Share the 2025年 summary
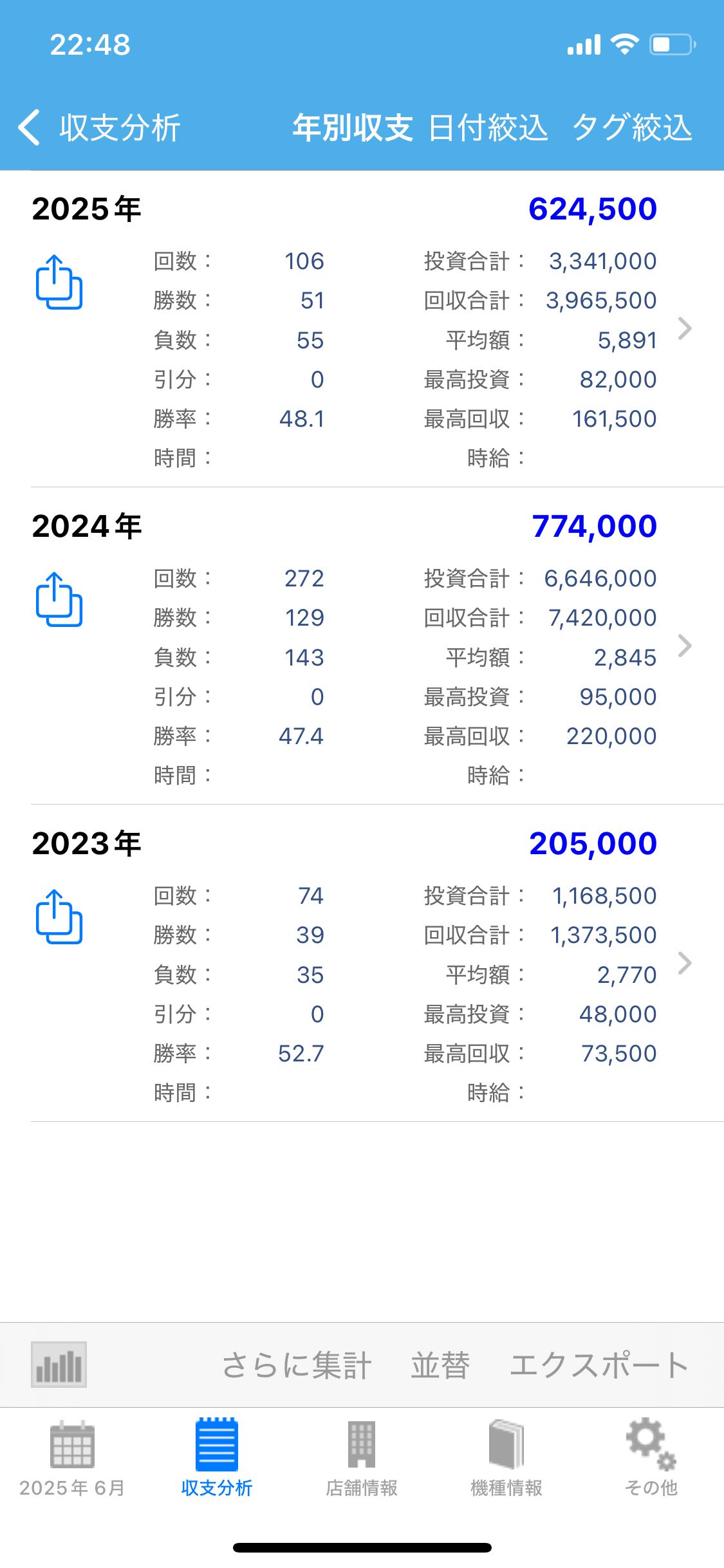This screenshot has height=1568, width=724. tap(59, 282)
